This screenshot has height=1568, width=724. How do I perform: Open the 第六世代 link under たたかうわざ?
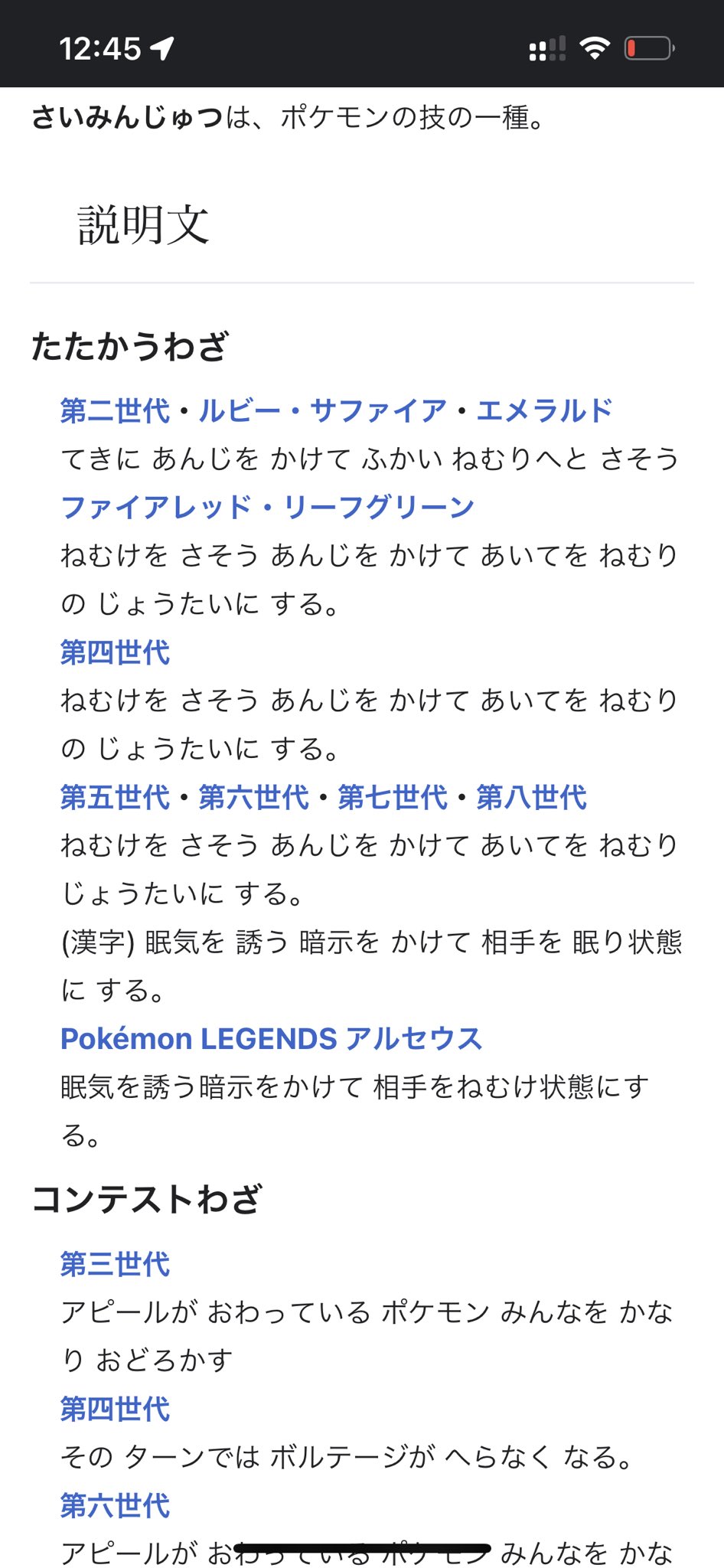coord(253,797)
